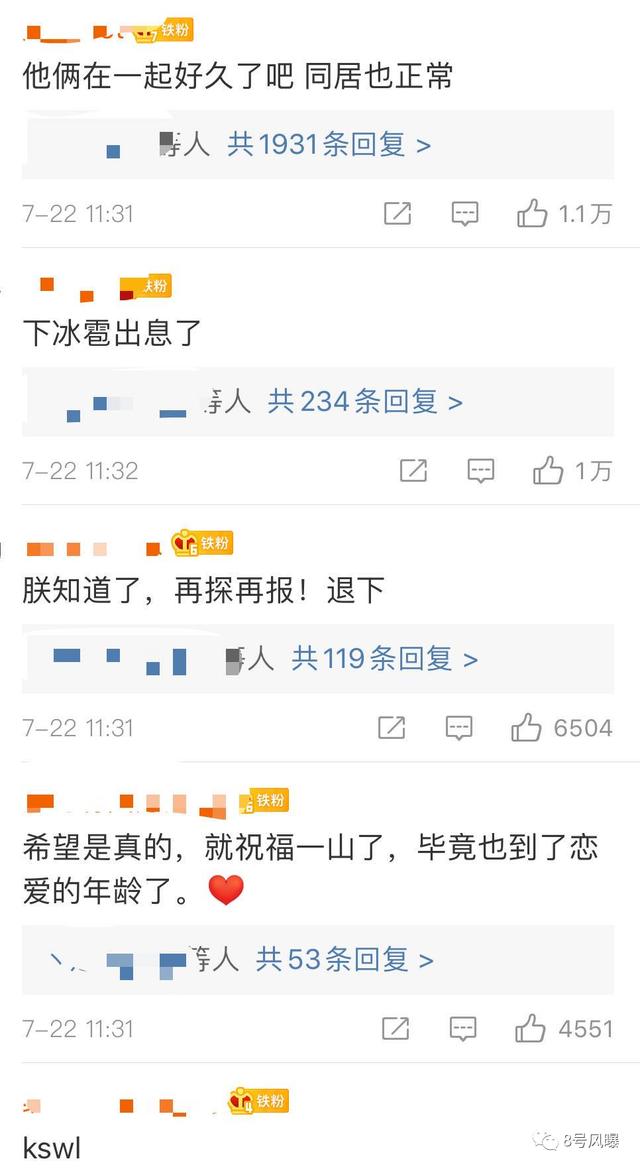640x1169 pixels.
Task: Open the 53 replies under 希望是真的
Action: click(x=344, y=960)
